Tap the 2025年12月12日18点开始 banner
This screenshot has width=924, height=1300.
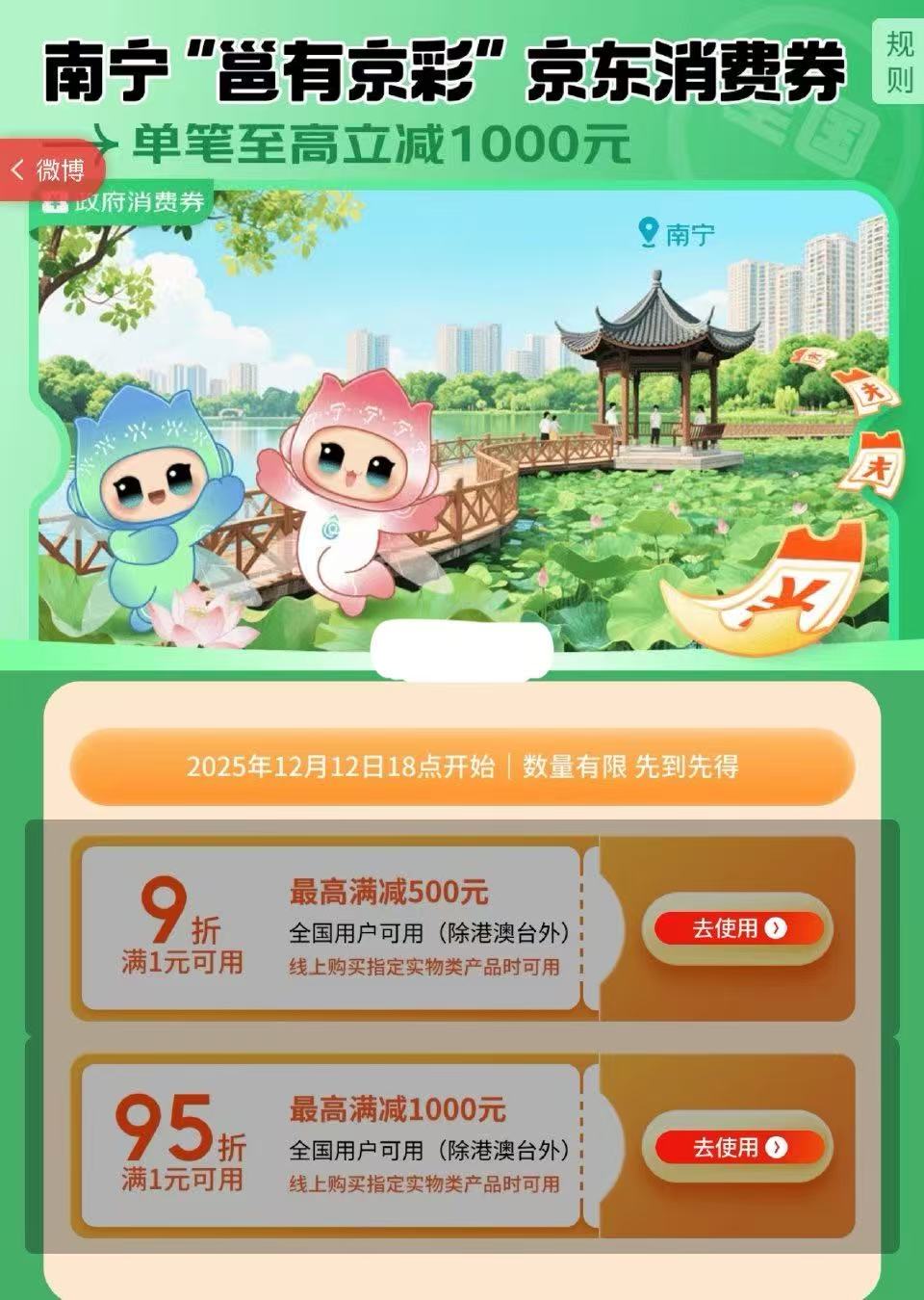click(x=462, y=767)
